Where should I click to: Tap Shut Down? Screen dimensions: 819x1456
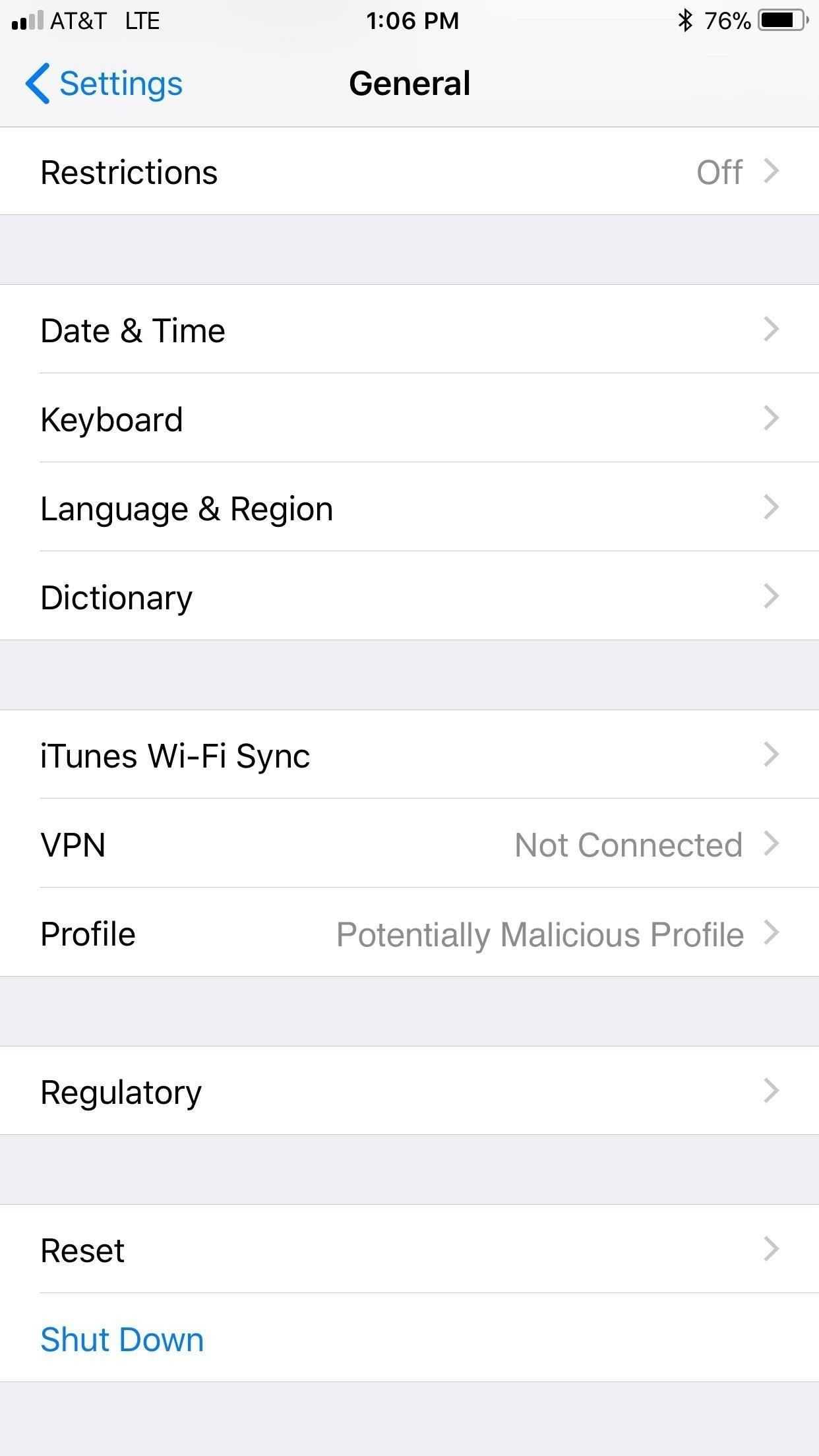[123, 1339]
